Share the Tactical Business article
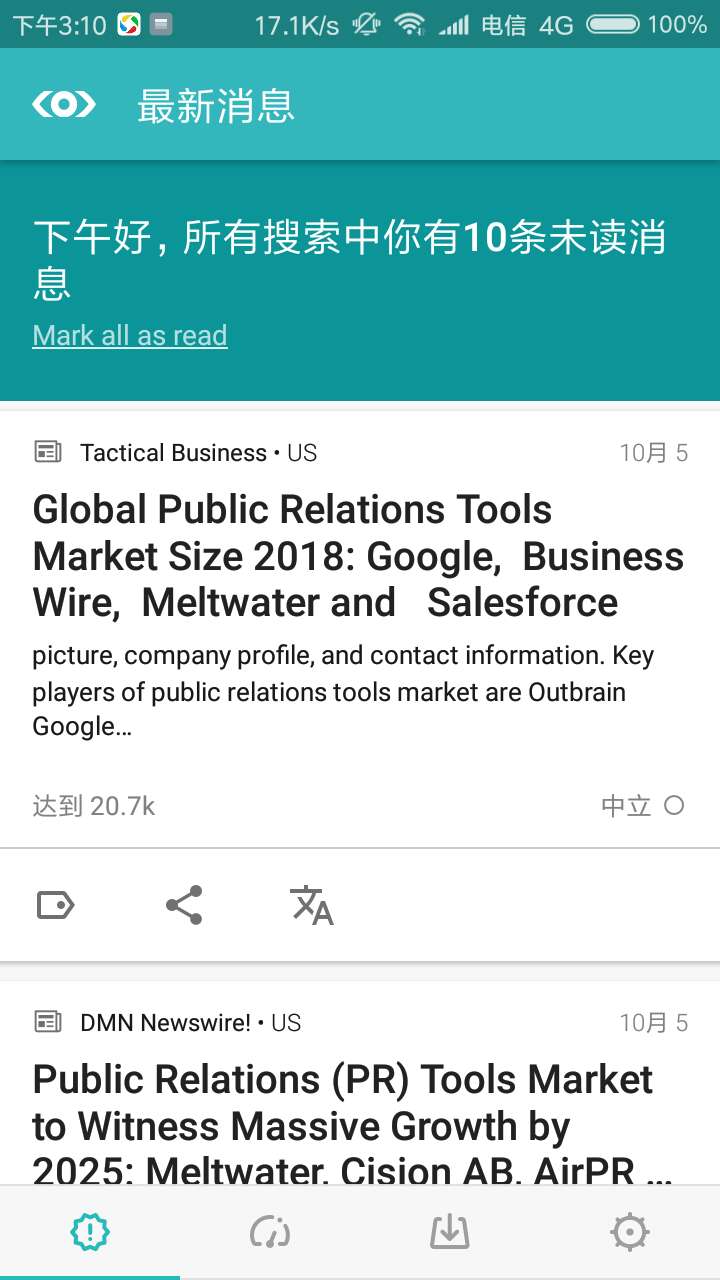 [x=184, y=905]
